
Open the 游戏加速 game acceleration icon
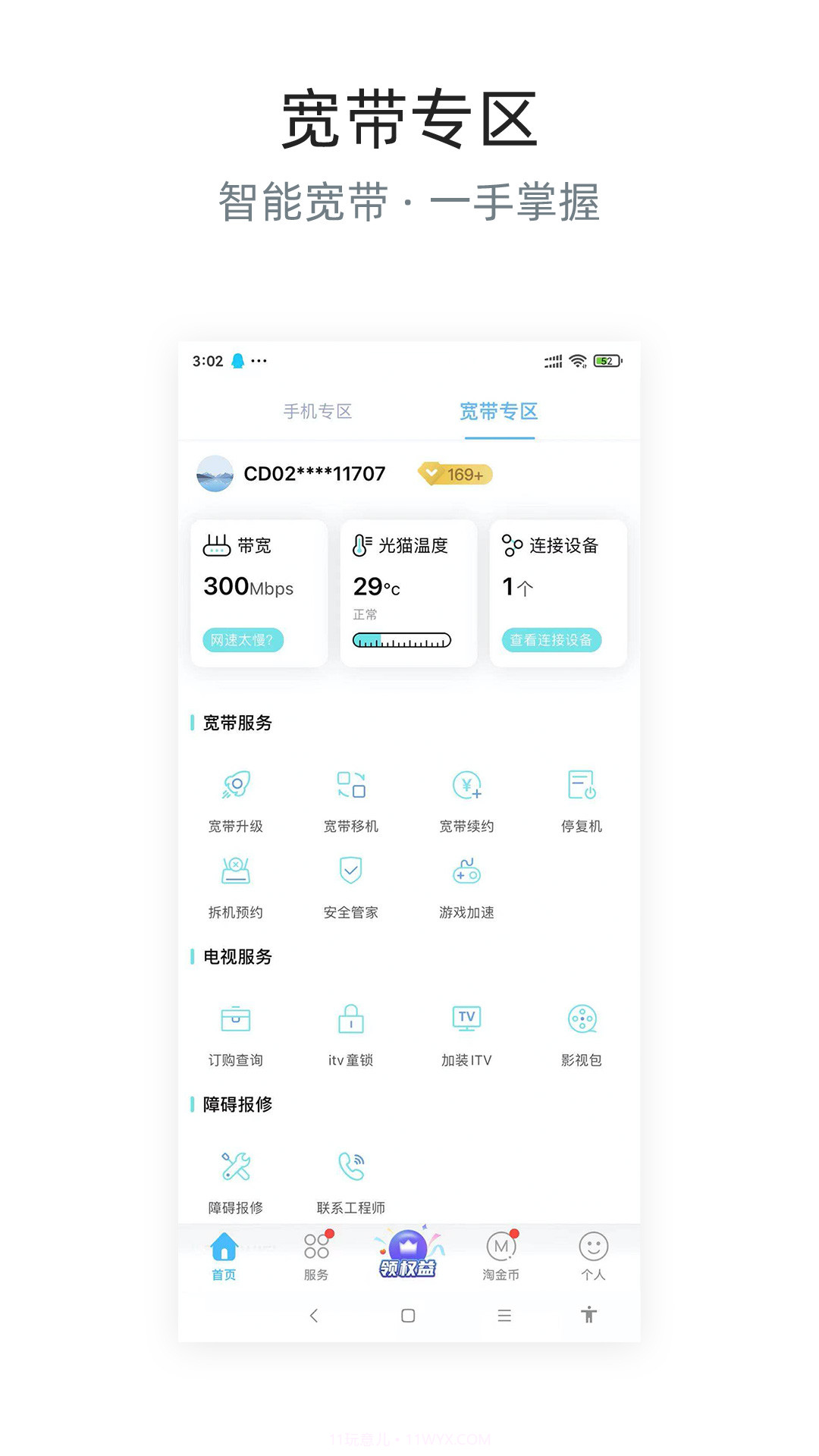pos(466,874)
